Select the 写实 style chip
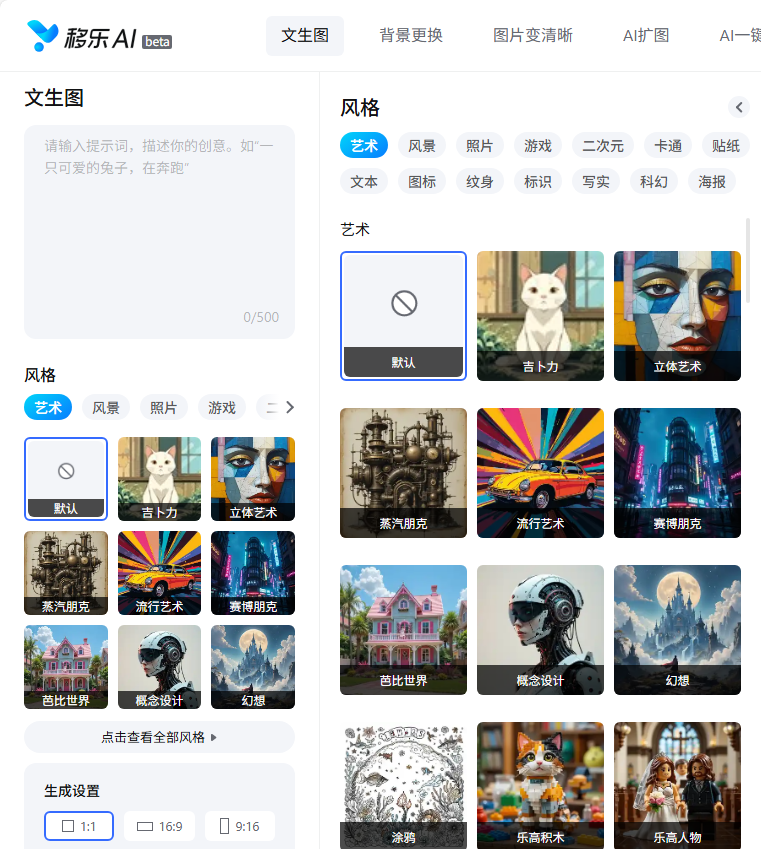Screen dimensions: 761x849 [x=596, y=182]
